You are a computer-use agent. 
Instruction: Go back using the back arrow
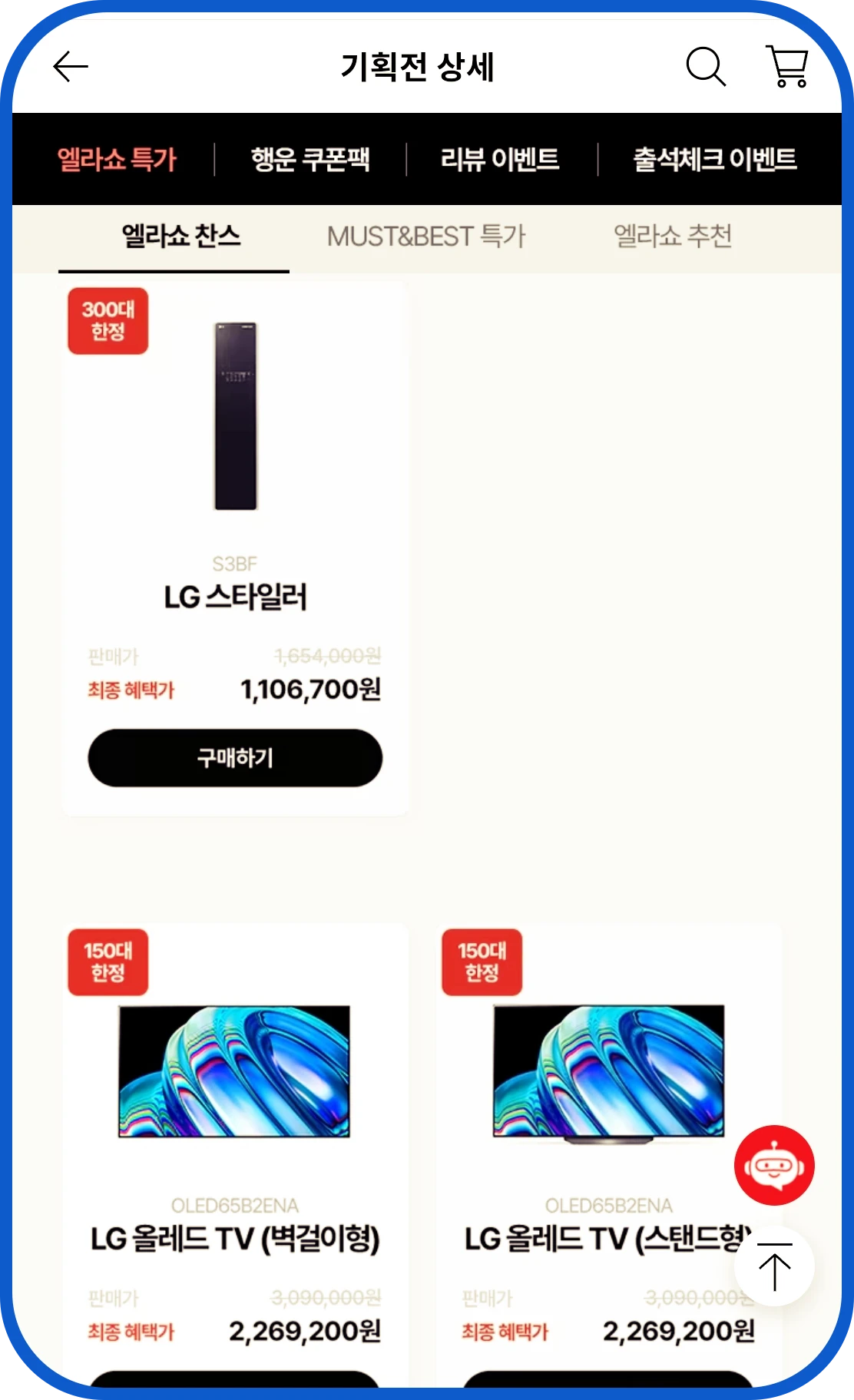pos(71,67)
